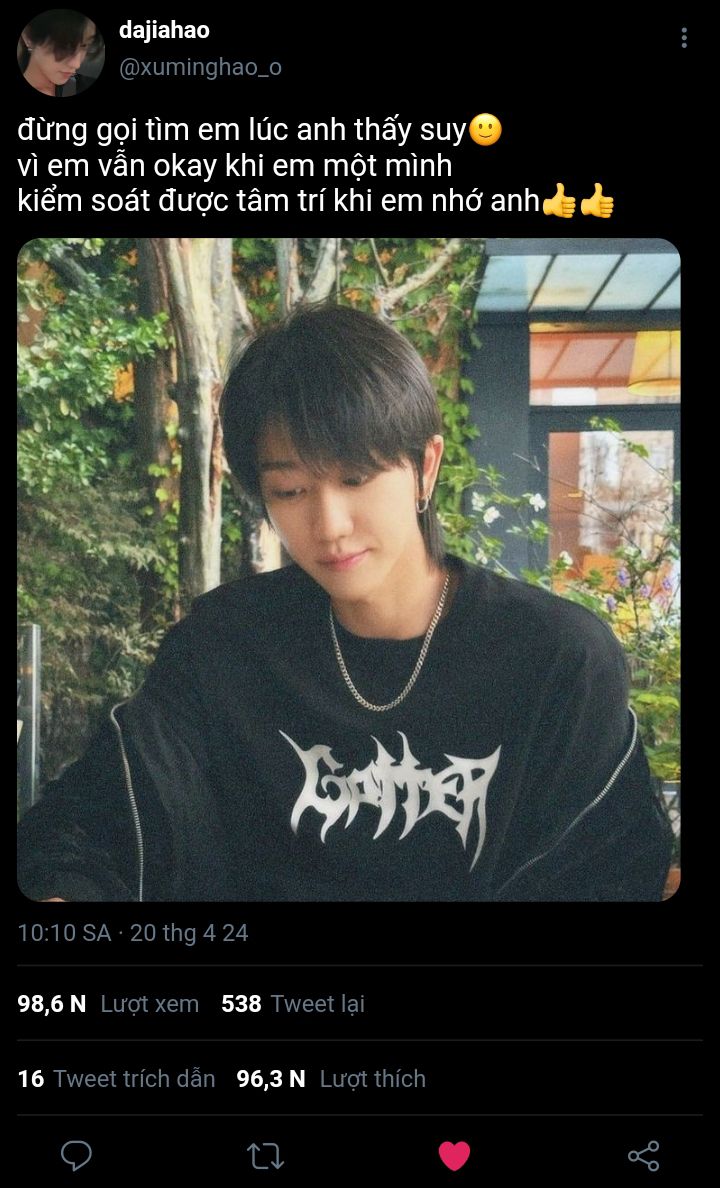The image size is (720, 1188).
Task: View the 16 Tweet trích dẫn
Action: (117, 1078)
